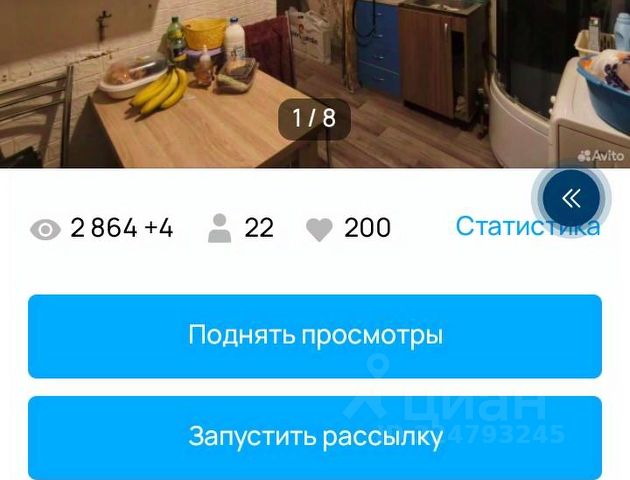Tap the Запустить рассылку button
630x480 pixels.
click(315, 437)
